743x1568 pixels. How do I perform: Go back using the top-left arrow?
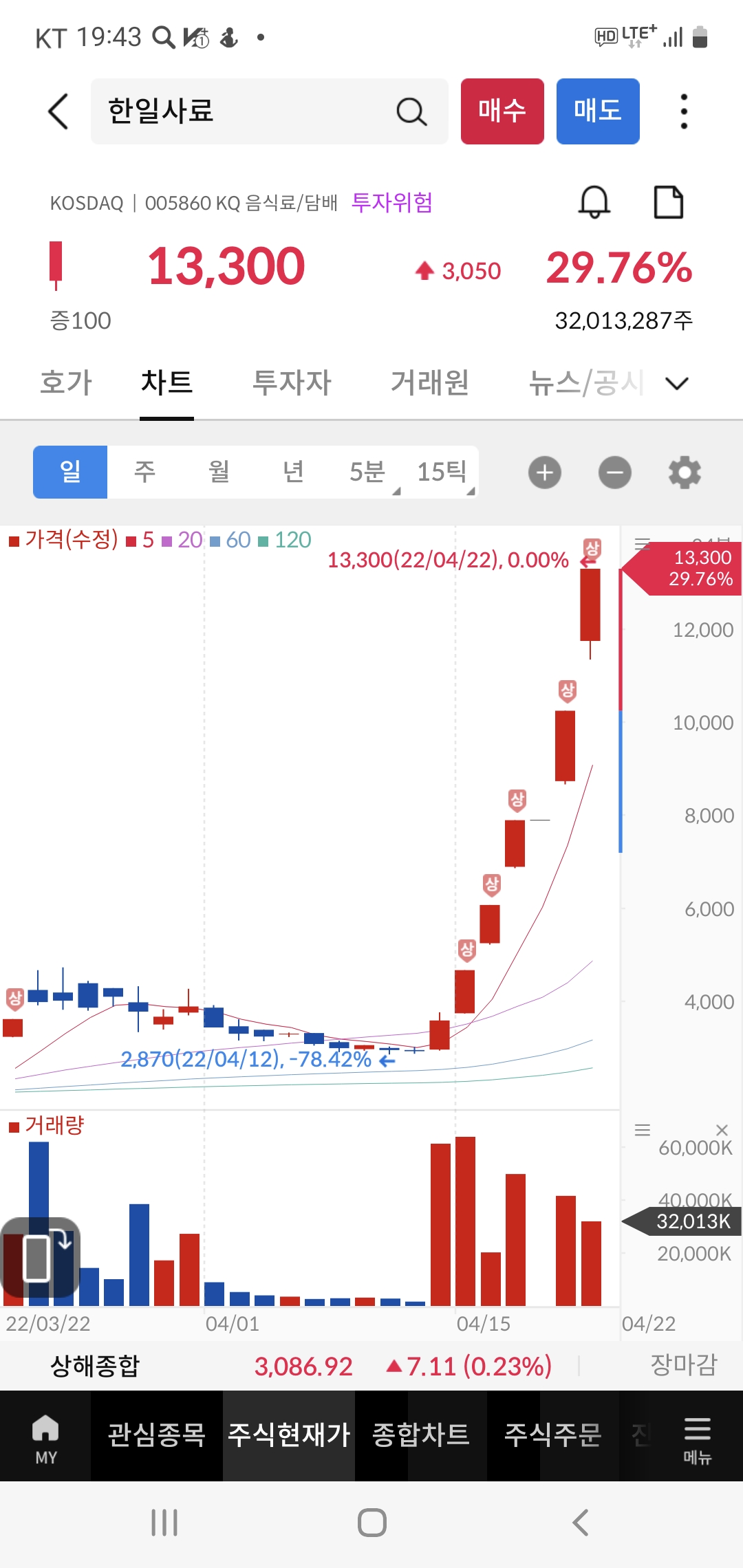58,111
